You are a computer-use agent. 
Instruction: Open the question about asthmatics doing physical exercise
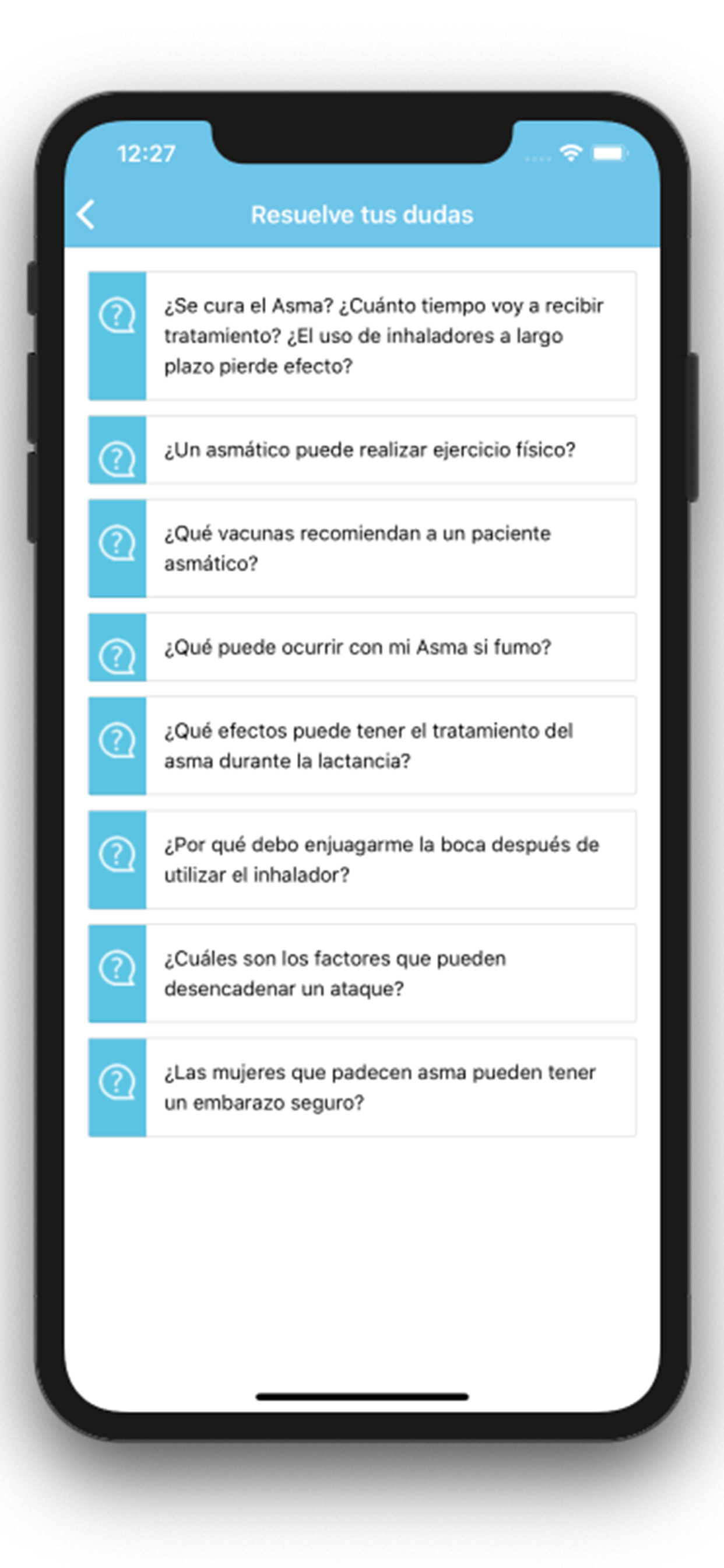coord(362,450)
